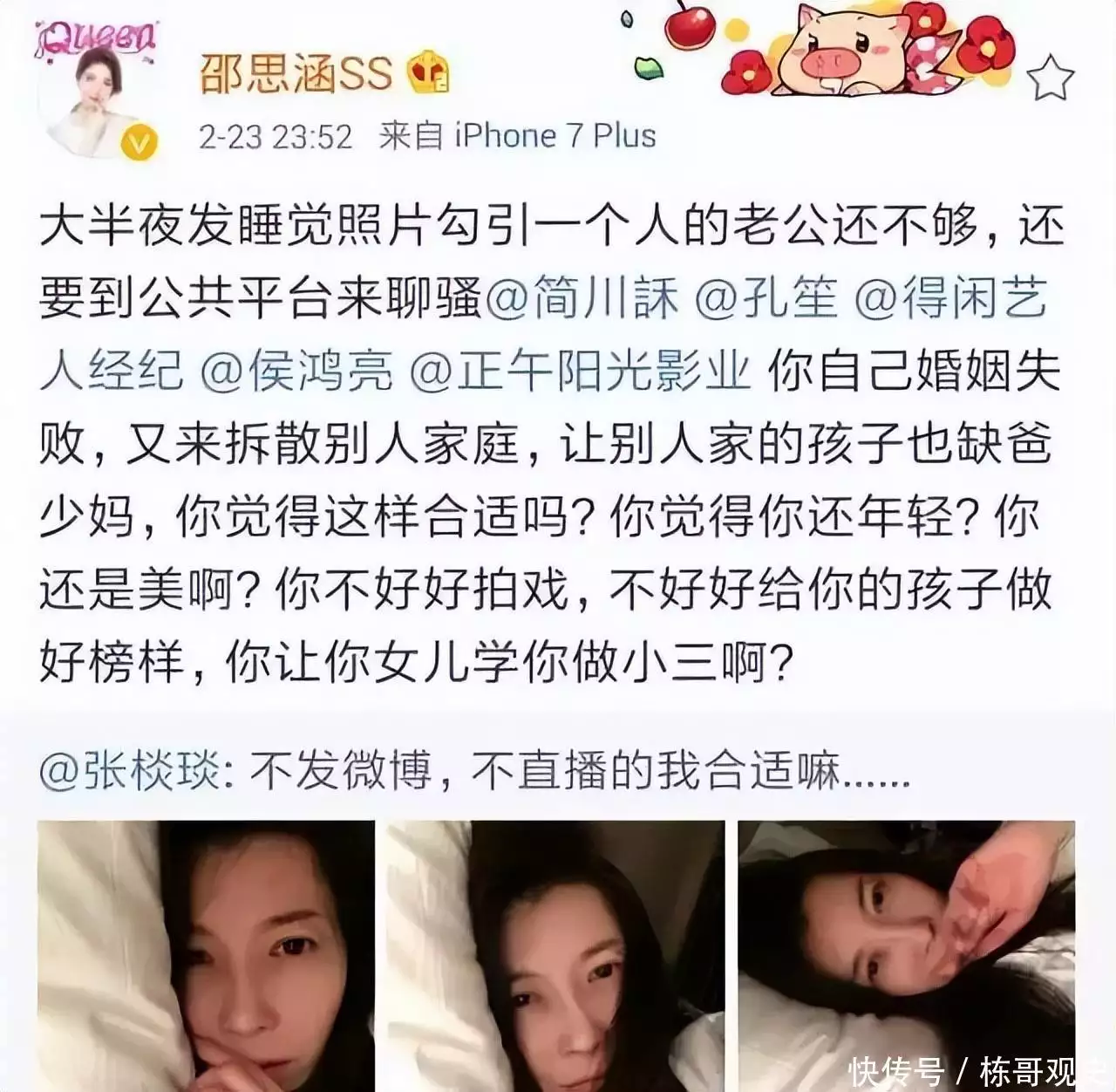Open the @侯鸿亮 mention
Screen dimensions: 1116x1092
296,372
